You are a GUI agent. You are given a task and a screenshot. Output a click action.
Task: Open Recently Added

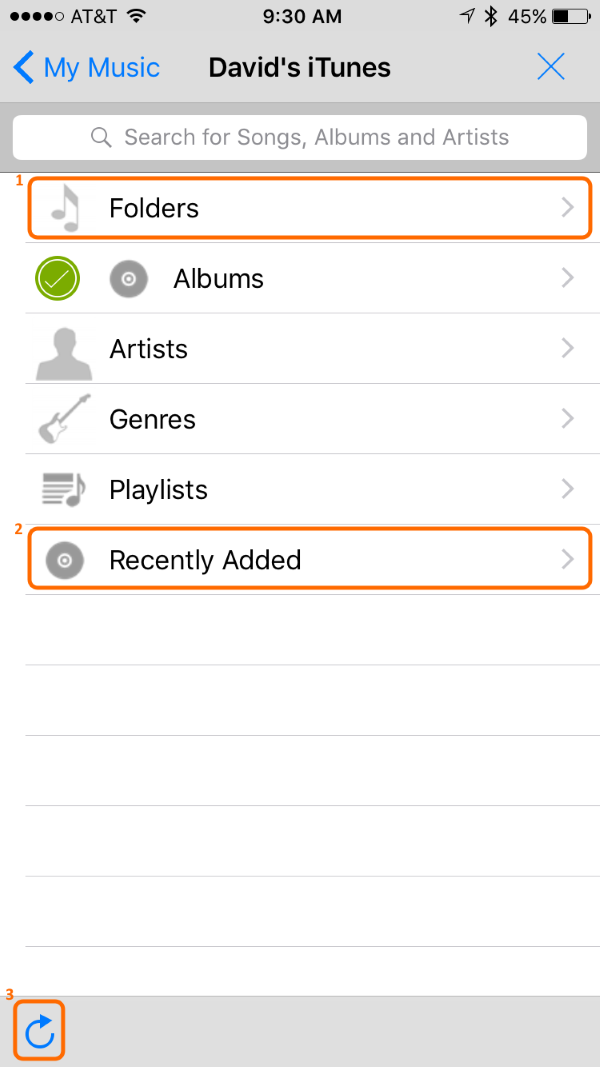310,559
